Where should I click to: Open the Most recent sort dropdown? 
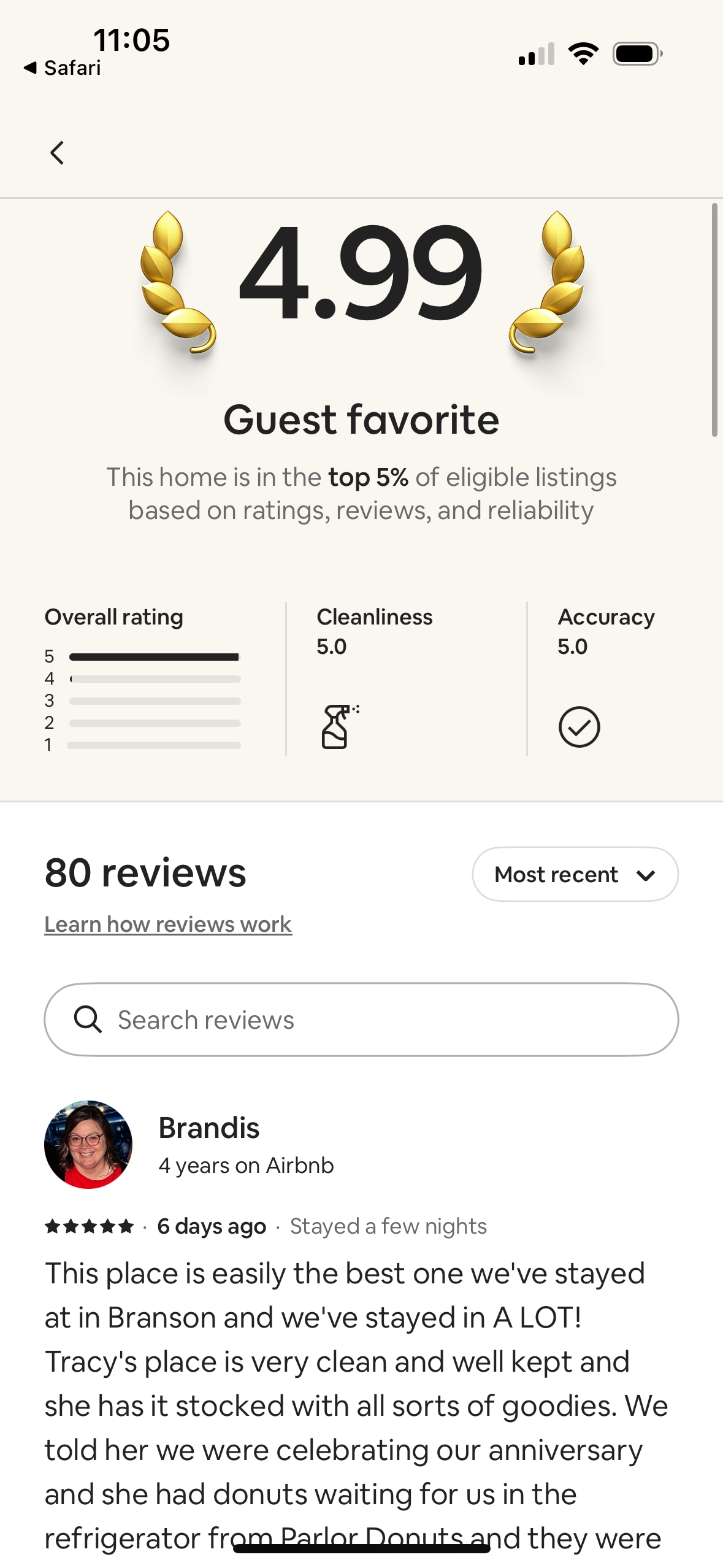(x=575, y=874)
